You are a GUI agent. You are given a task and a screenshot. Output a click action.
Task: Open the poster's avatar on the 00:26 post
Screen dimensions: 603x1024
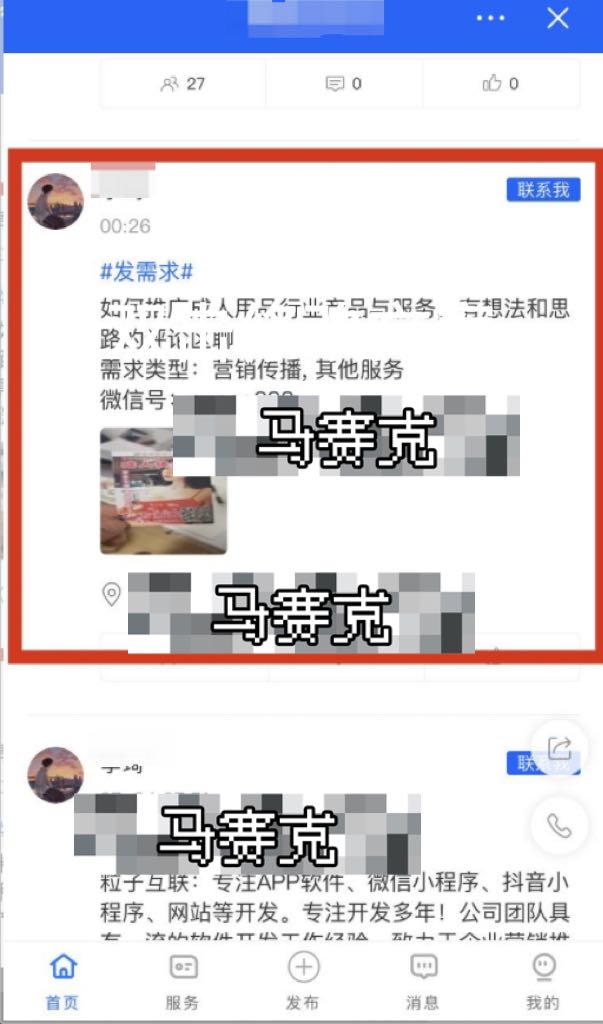(x=56, y=201)
